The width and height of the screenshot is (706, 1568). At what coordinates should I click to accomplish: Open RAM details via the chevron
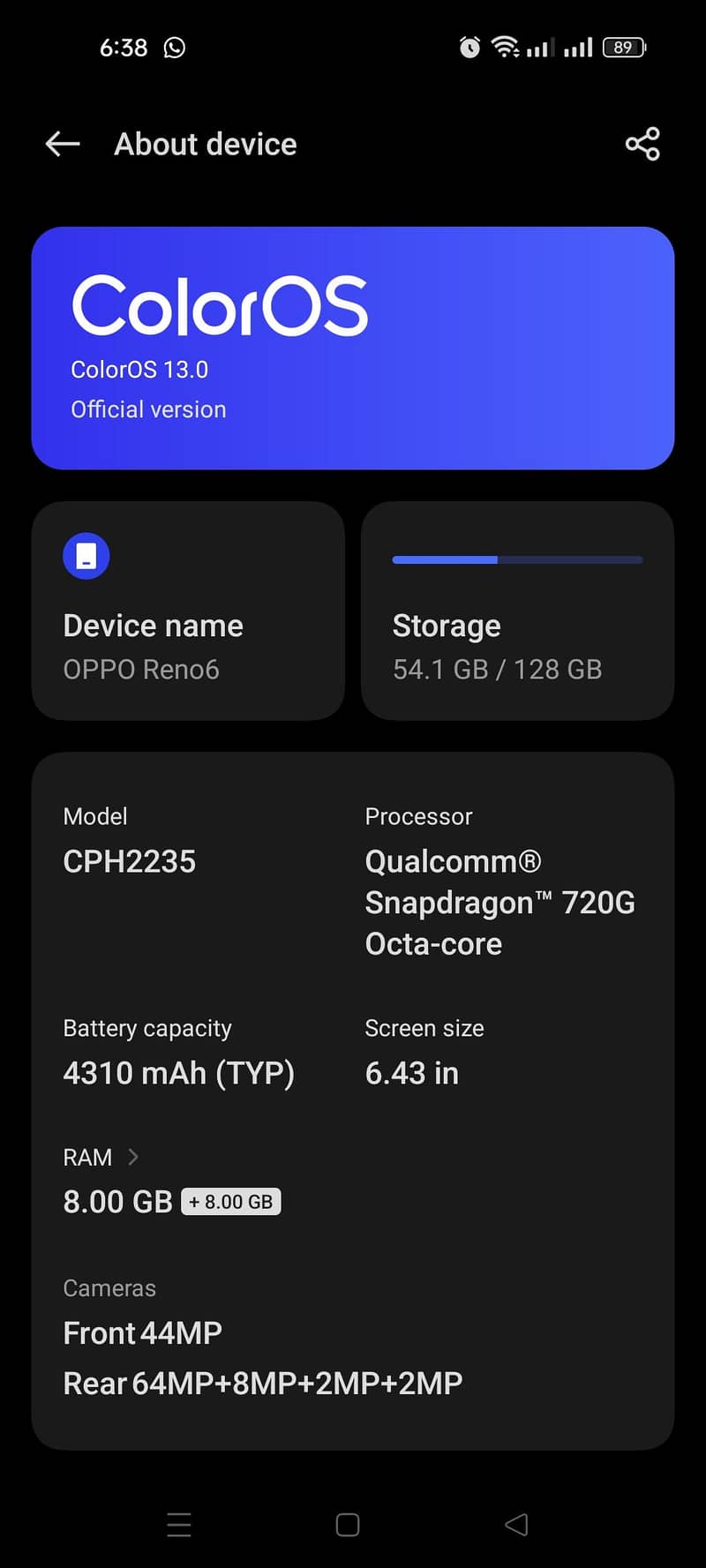(x=133, y=1157)
